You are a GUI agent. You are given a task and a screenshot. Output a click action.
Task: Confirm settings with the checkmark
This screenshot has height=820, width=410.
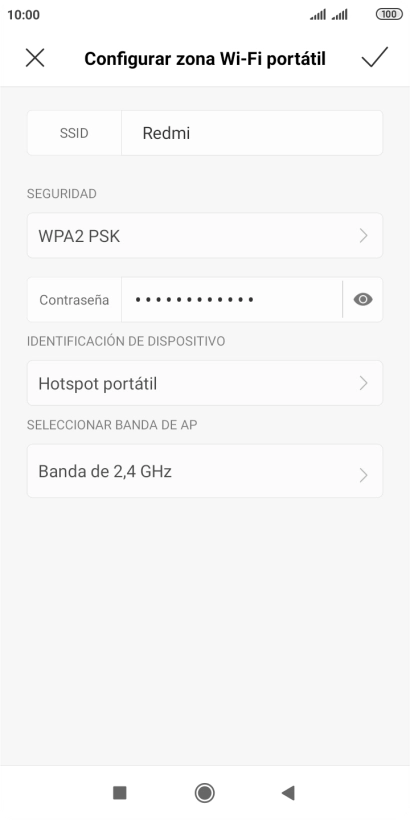(374, 57)
